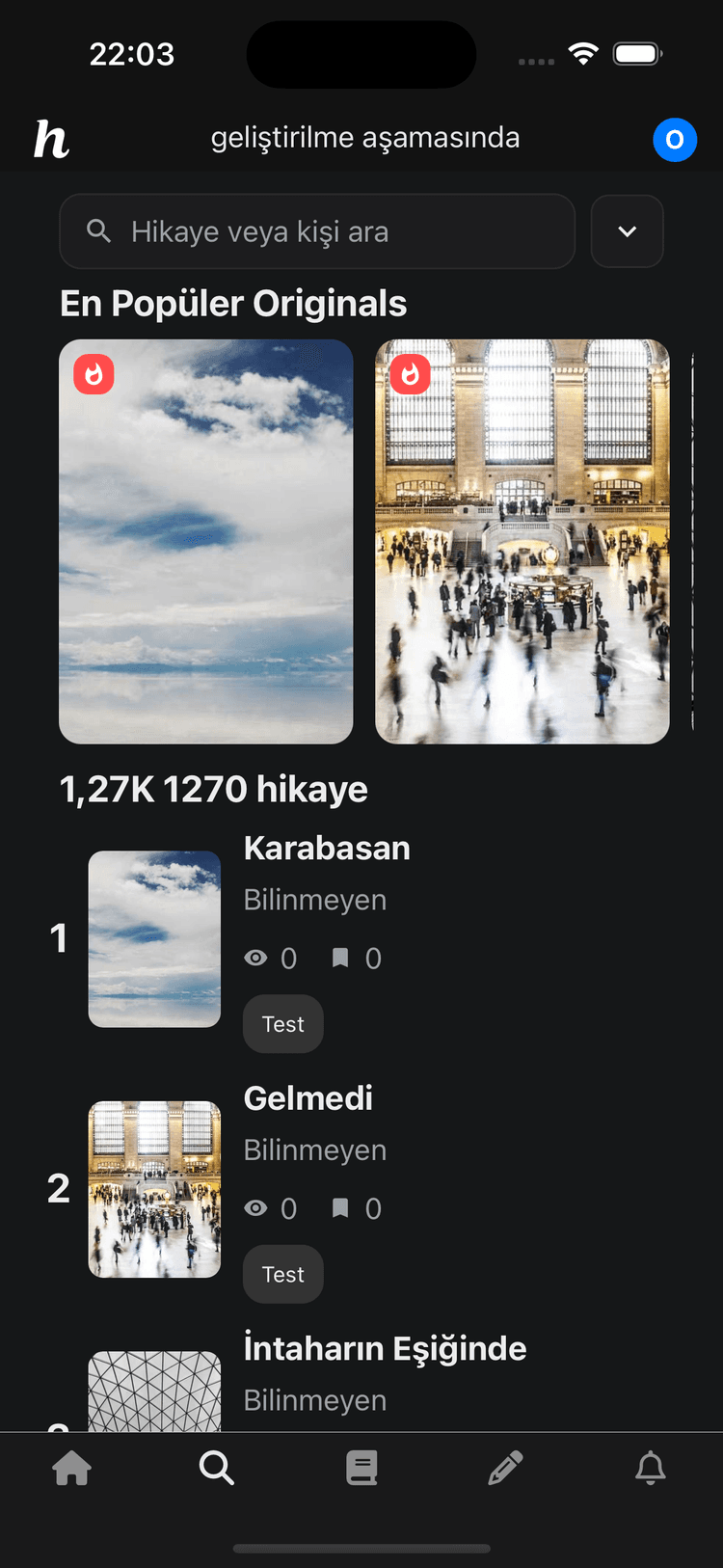Image resolution: width=723 pixels, height=1568 pixels.
Task: Open the notifications bell tab
Action: tap(651, 1469)
